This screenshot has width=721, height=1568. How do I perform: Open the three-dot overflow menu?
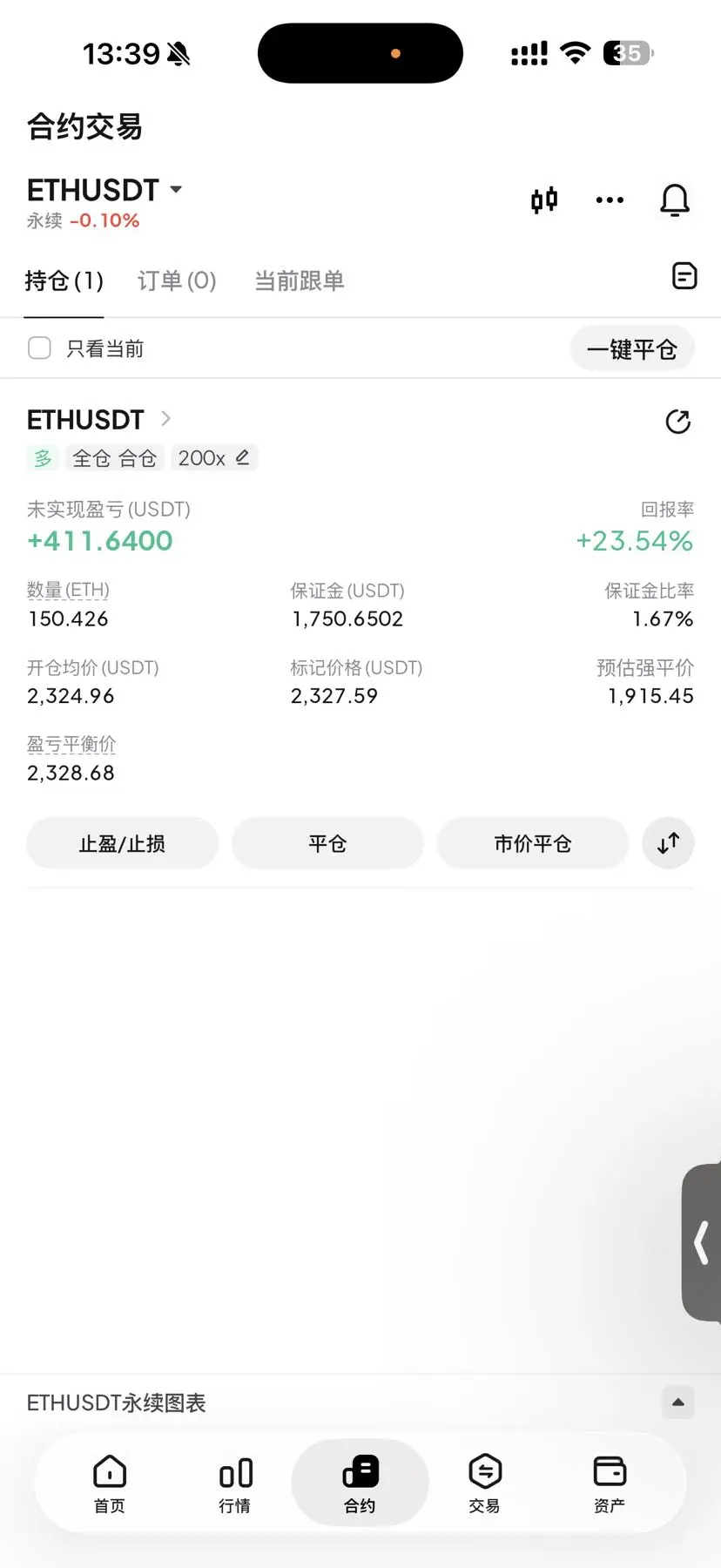tap(610, 200)
